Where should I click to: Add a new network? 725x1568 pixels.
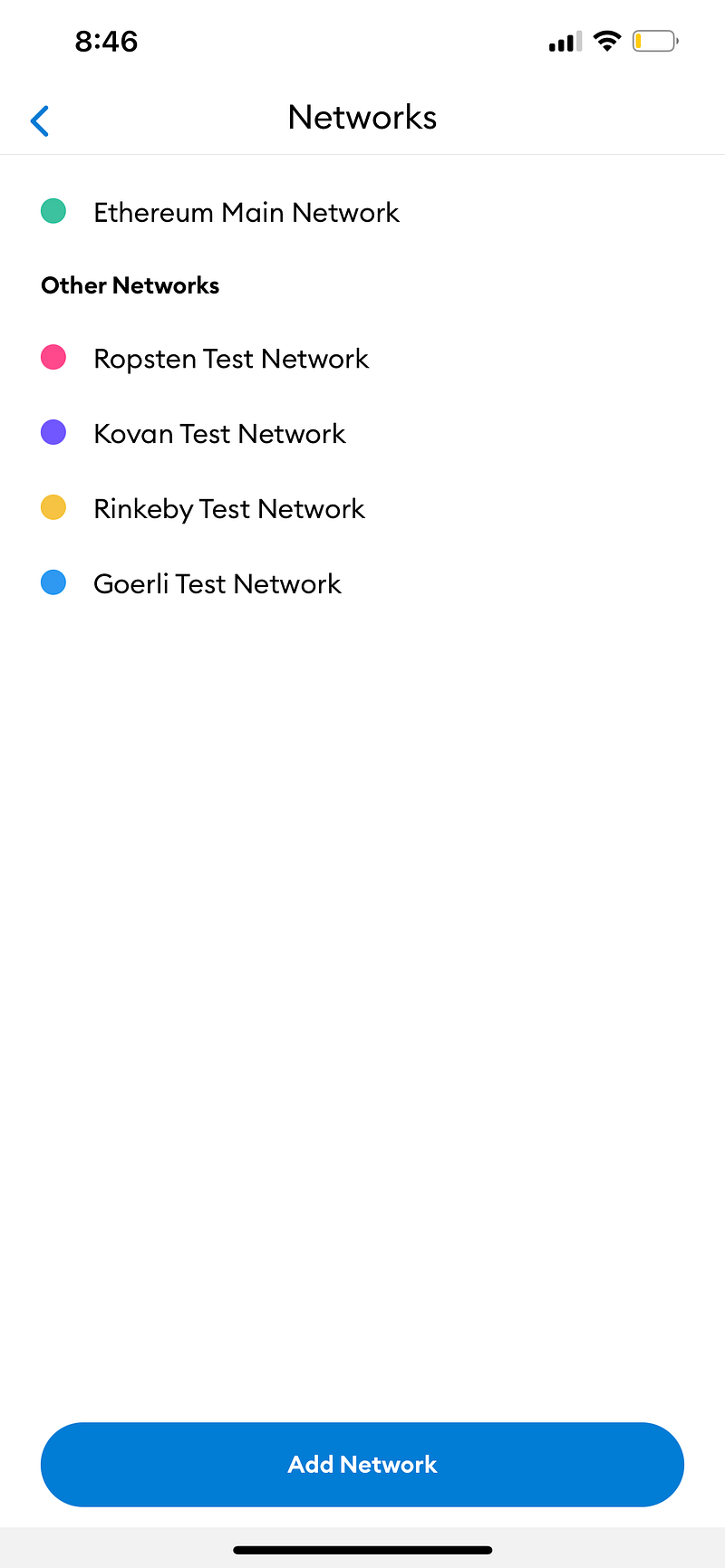pos(362,1465)
